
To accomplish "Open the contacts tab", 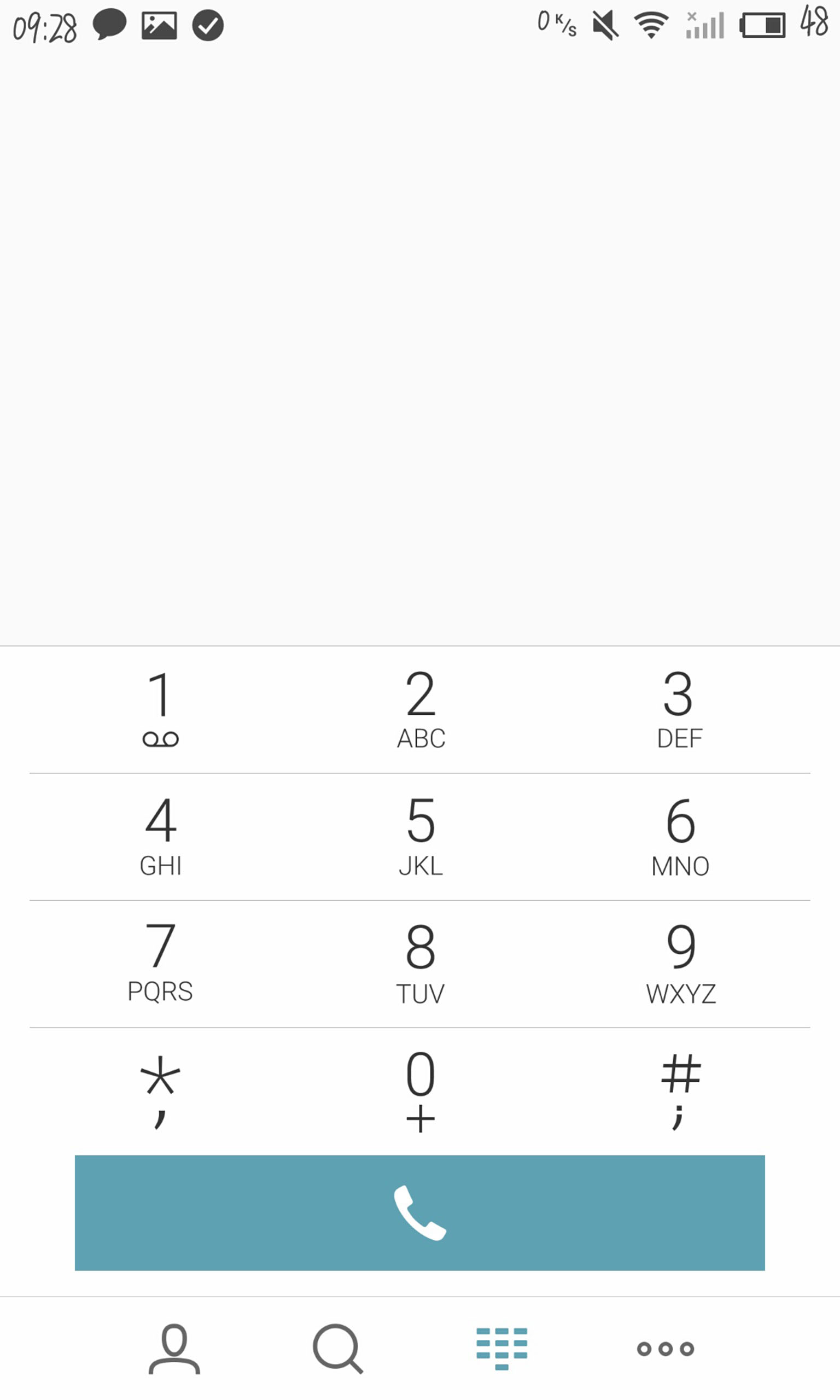I will (x=174, y=1349).
